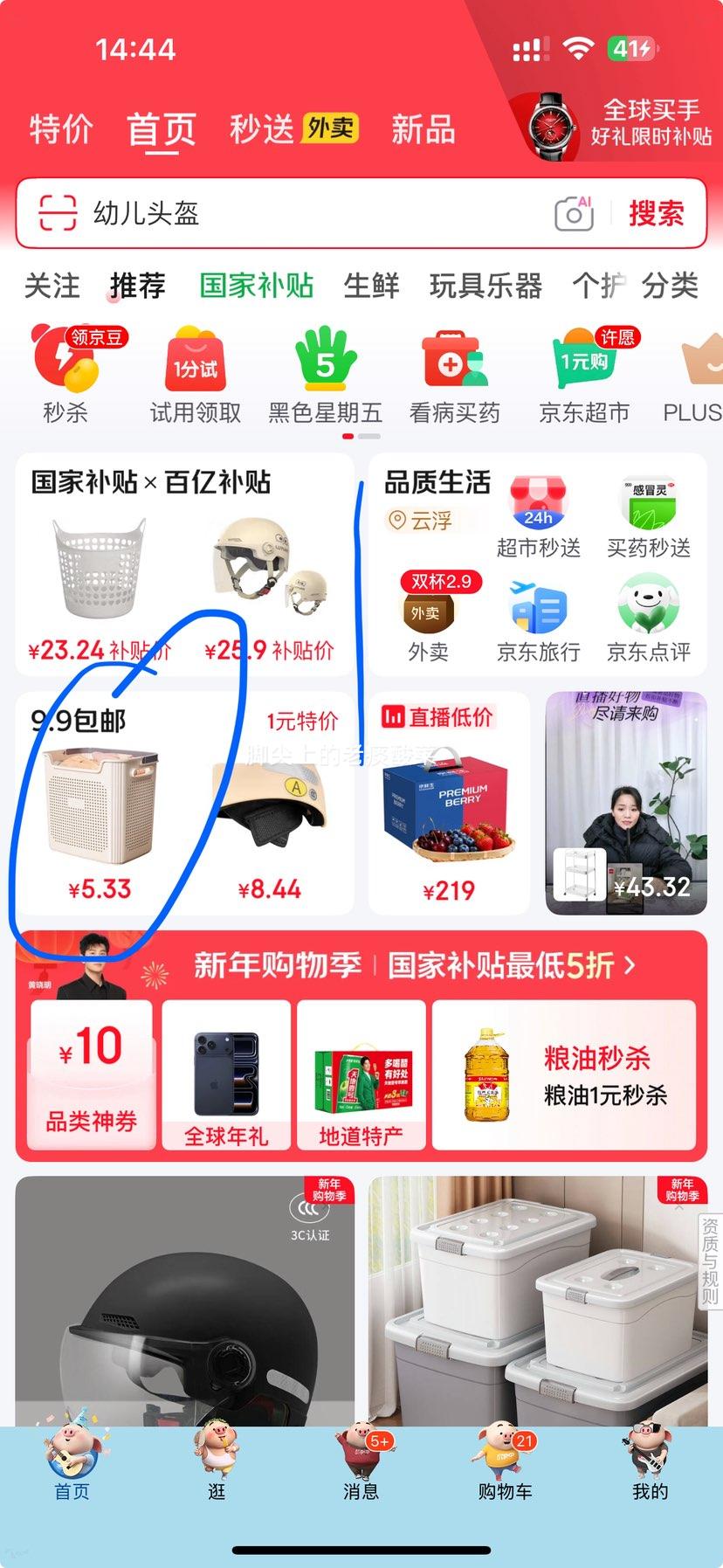Open the 秒杀 flash sale icon
Viewport: 723px width, 1568px height.
point(64,367)
